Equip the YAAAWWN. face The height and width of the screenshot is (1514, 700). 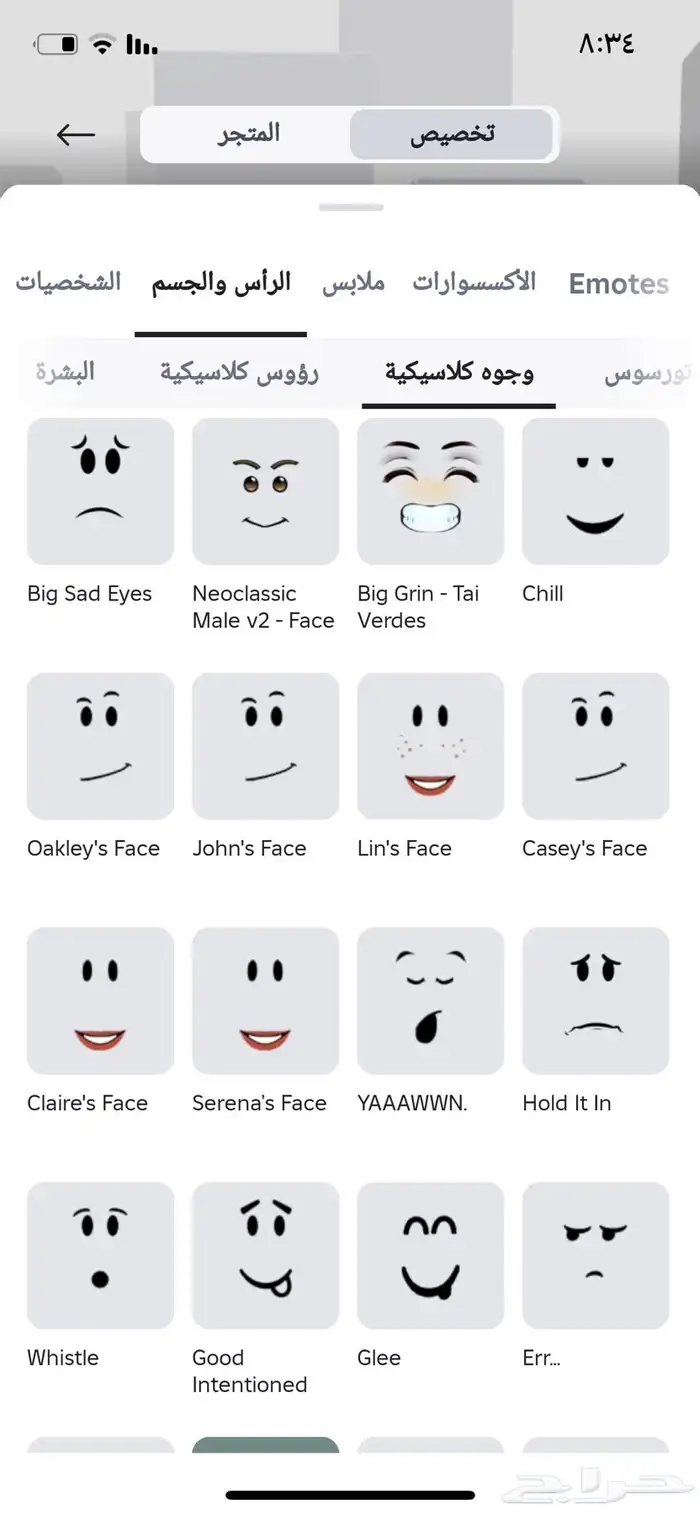pos(430,1001)
